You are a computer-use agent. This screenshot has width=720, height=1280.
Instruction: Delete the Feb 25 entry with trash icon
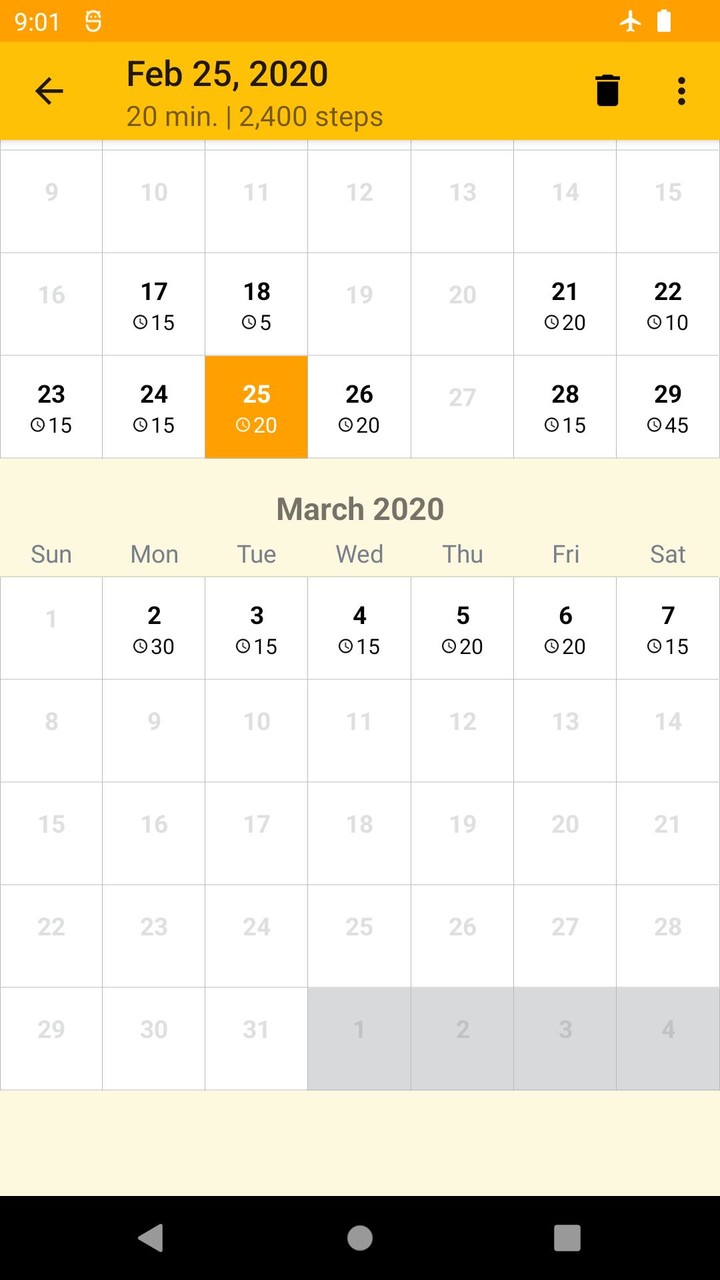(607, 91)
